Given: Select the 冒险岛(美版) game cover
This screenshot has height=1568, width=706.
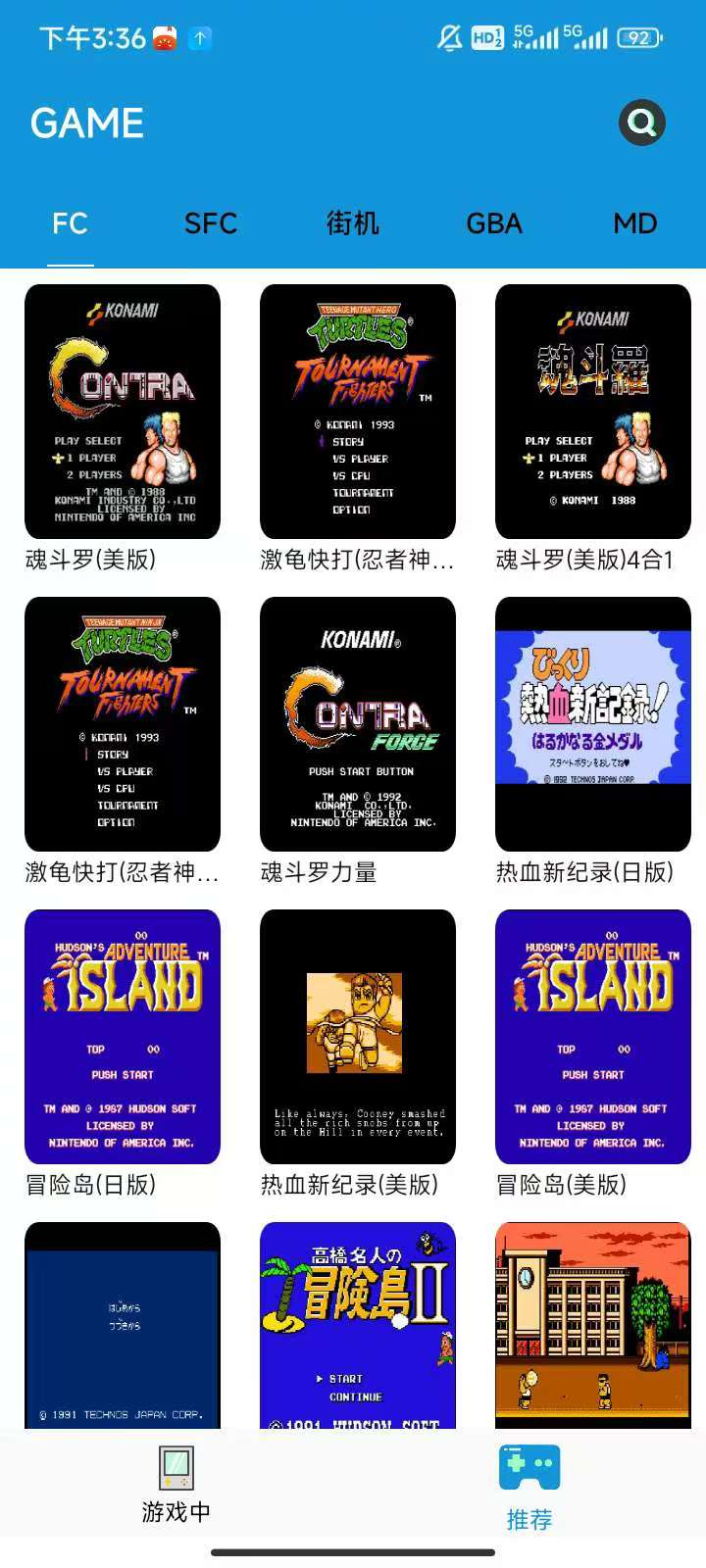Looking at the screenshot, I should click(x=593, y=1037).
